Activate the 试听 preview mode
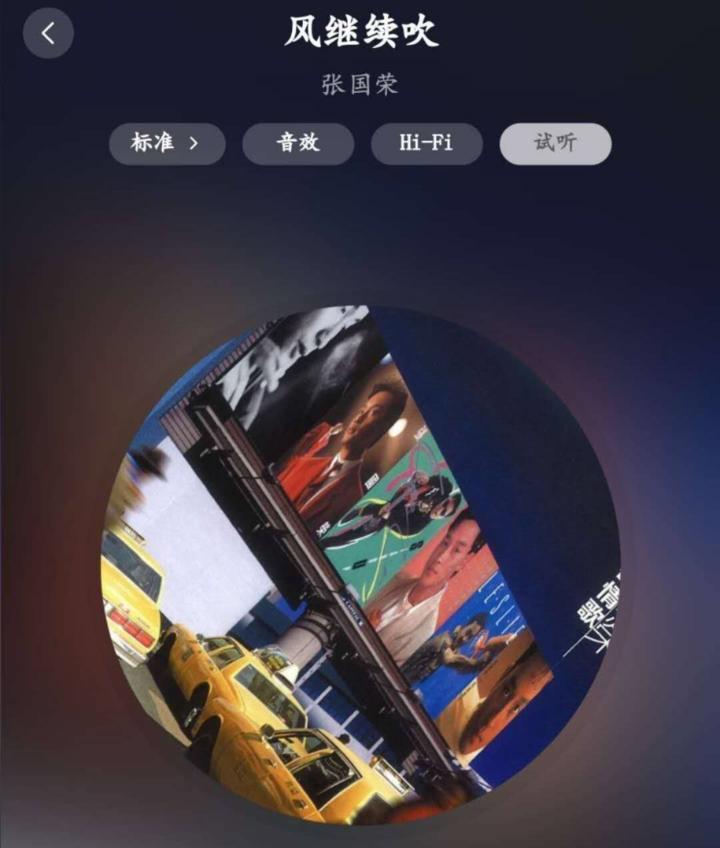Image resolution: width=720 pixels, height=848 pixels. (557, 143)
